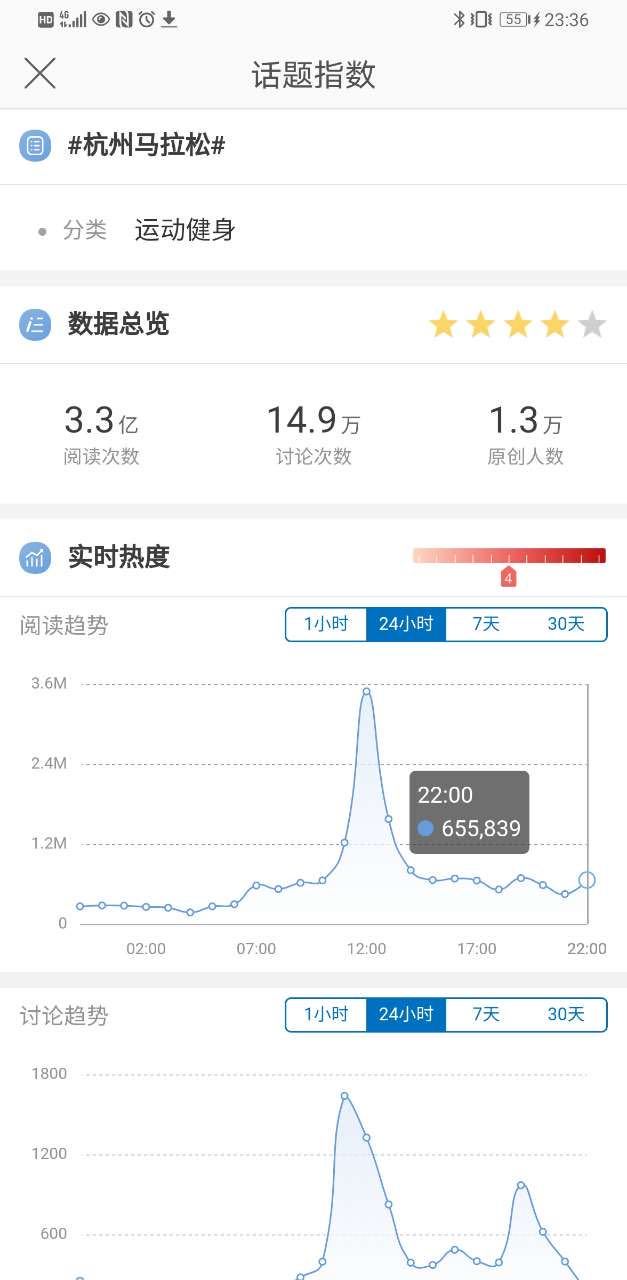Select 24小时 range for 阅读趋势
This screenshot has height=1280, width=627.
coord(406,624)
